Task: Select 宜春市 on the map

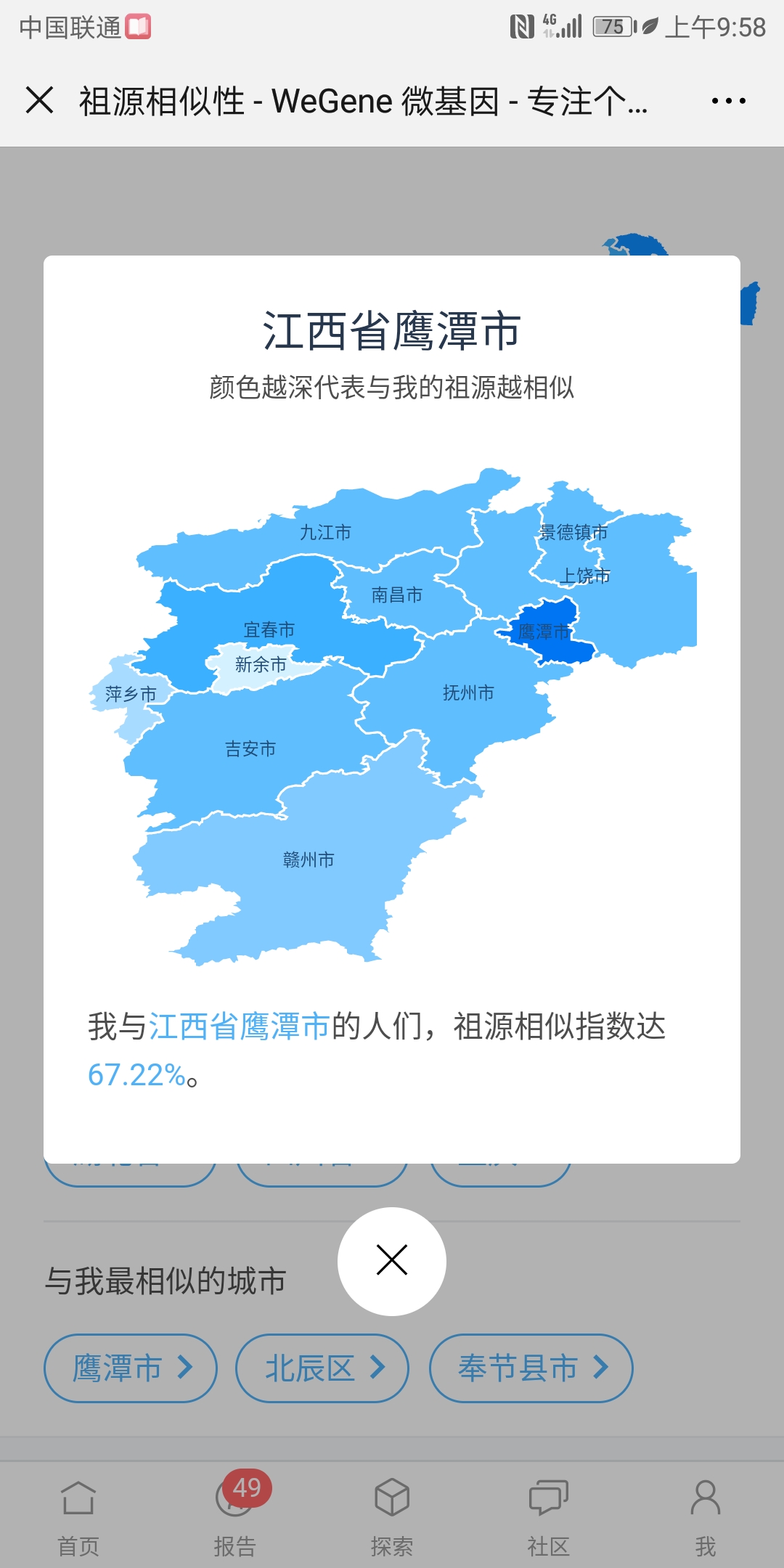Action: (x=269, y=630)
